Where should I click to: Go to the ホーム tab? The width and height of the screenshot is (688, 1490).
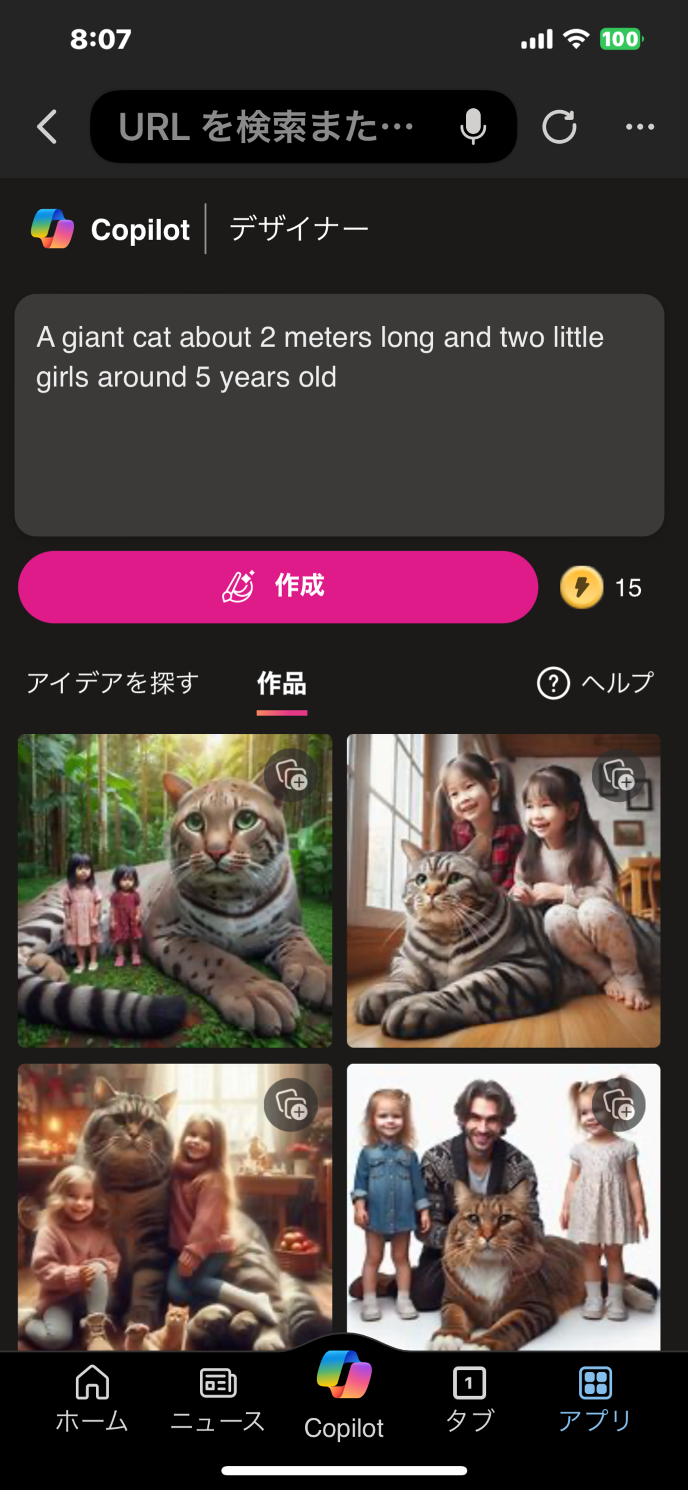point(92,1398)
